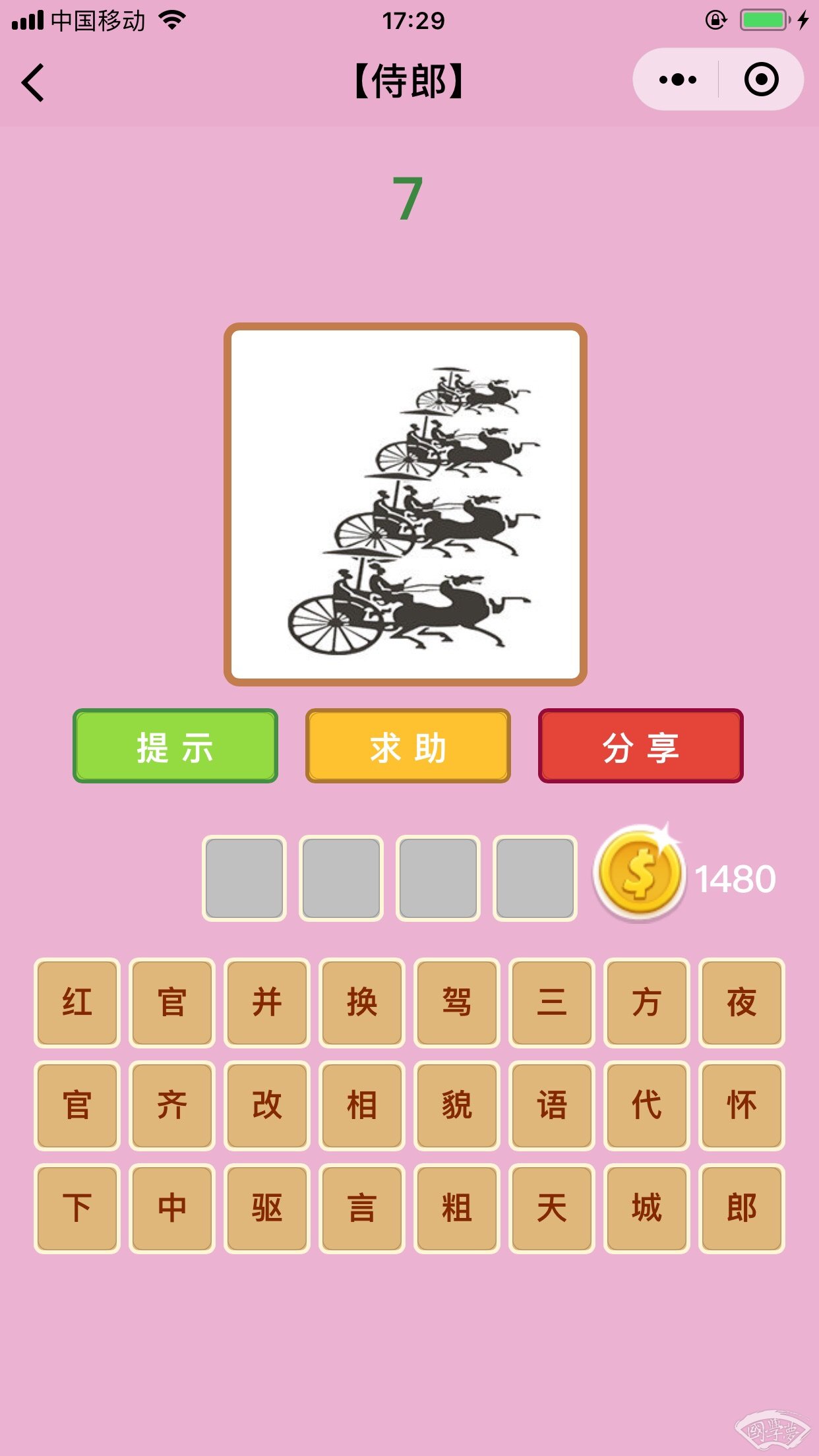Tap the green 提示 hint button
The width and height of the screenshot is (819, 1456).
175,746
